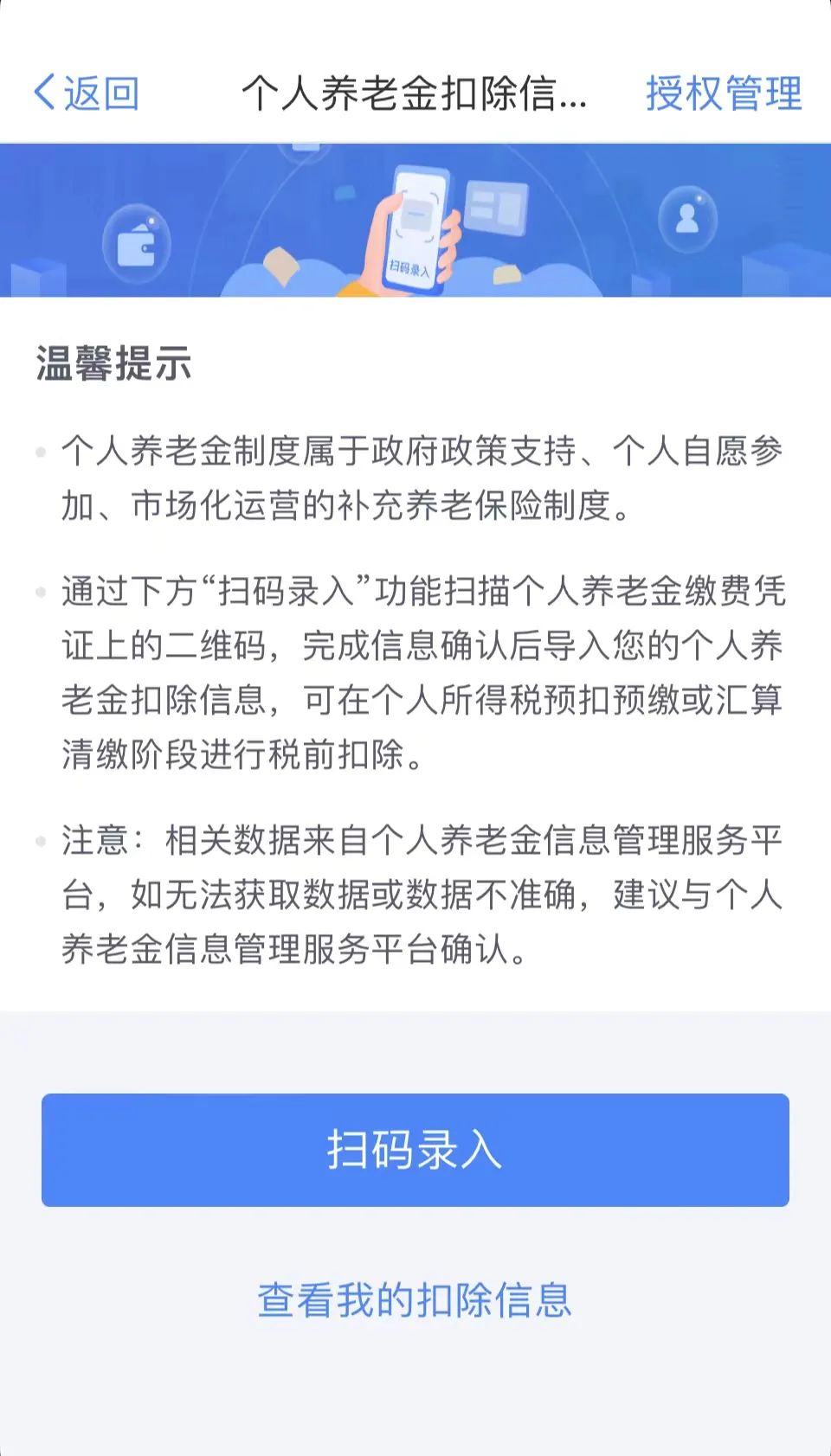Select the 个人养老金扣除信... title bar text
The width and height of the screenshot is (831, 1456).
point(415,93)
